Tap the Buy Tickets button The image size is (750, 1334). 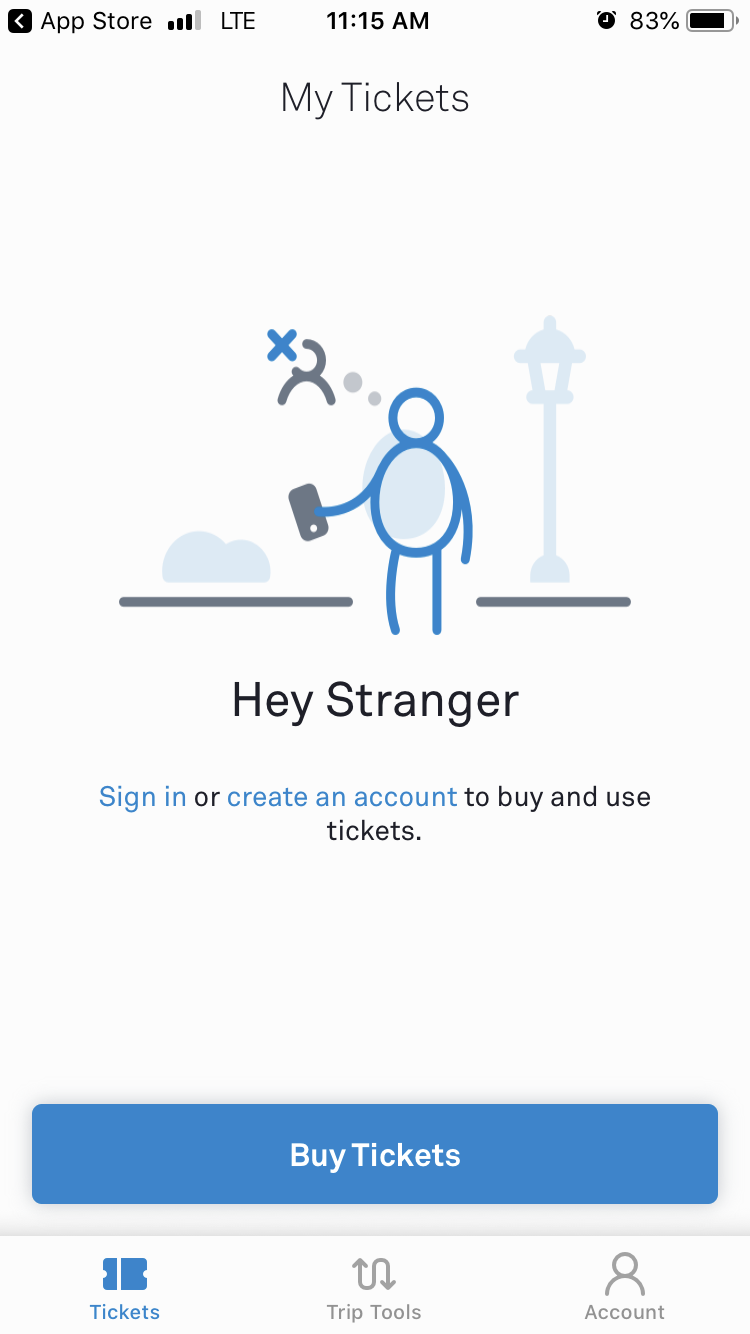click(375, 1154)
